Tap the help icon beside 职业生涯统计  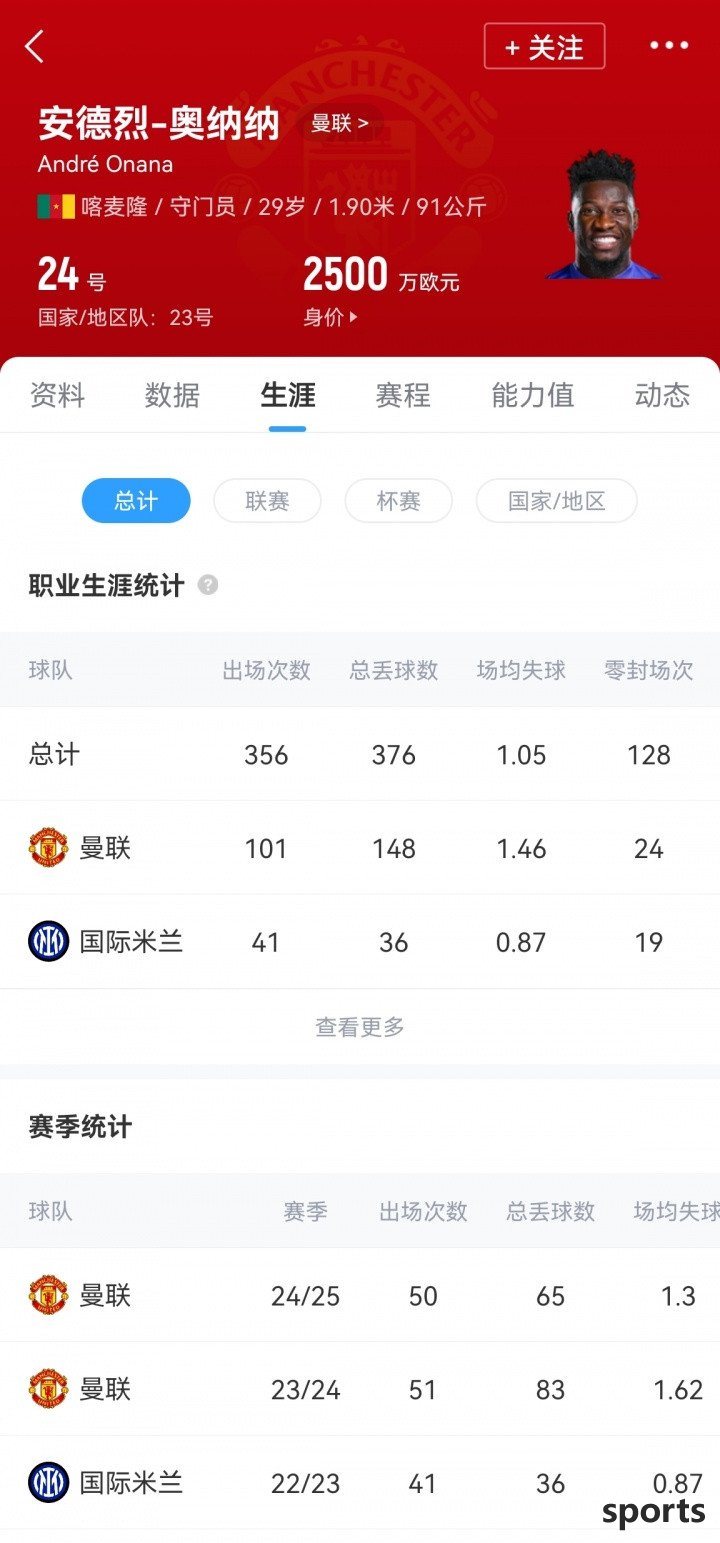pos(208,585)
